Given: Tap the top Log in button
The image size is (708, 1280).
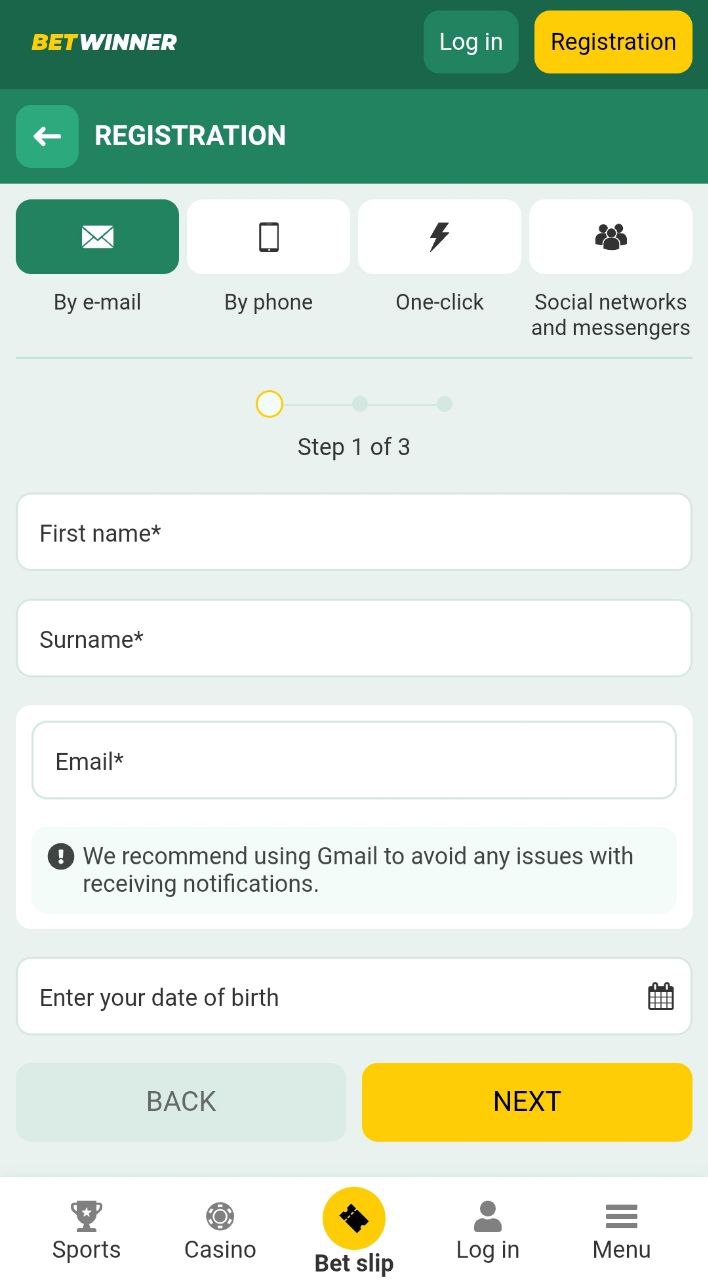Looking at the screenshot, I should tap(471, 42).
